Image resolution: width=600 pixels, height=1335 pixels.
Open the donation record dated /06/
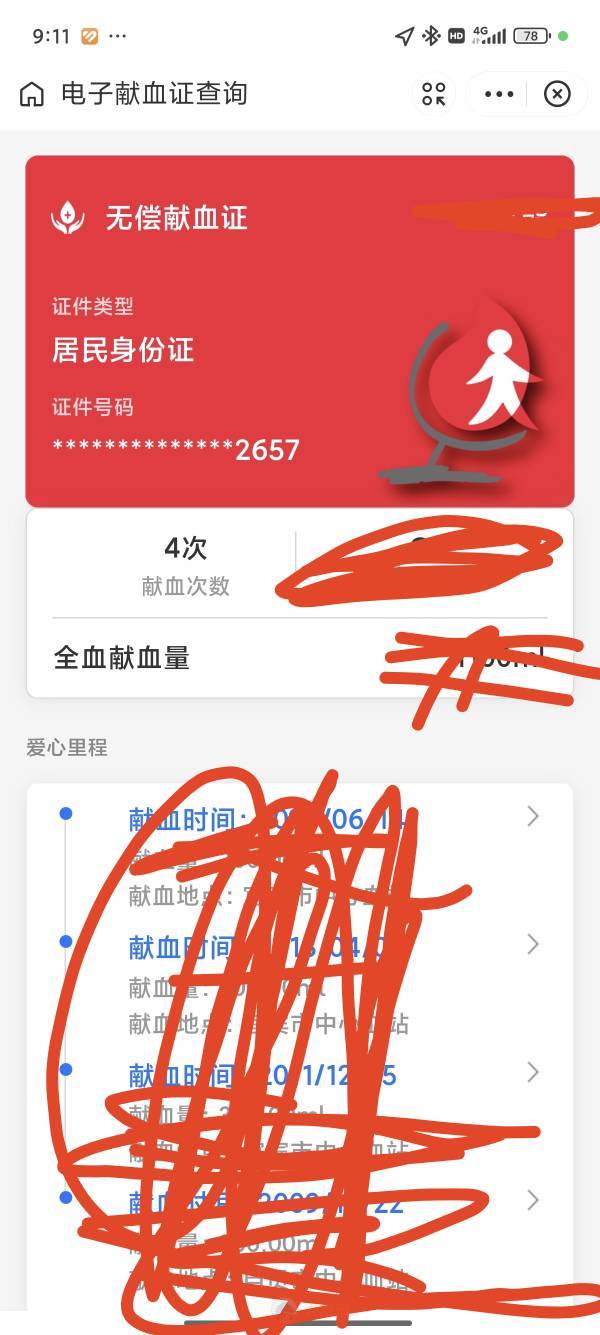coord(532,818)
